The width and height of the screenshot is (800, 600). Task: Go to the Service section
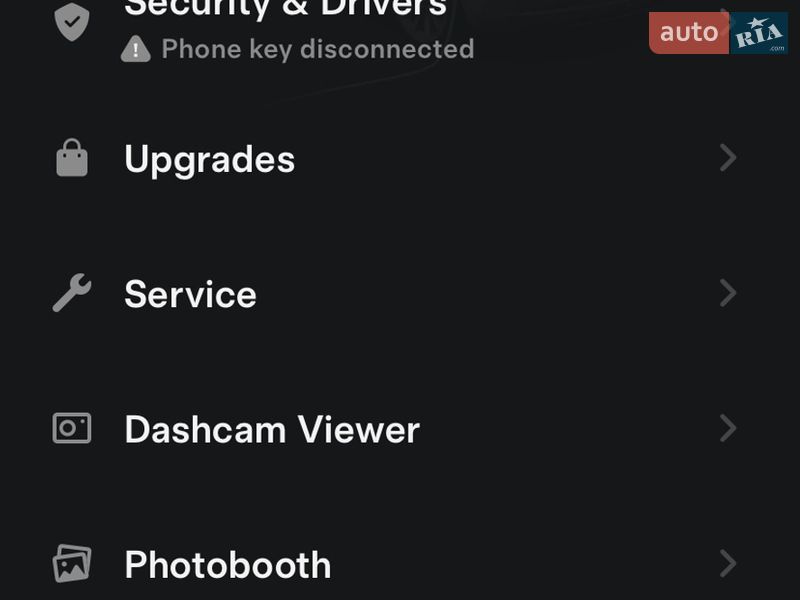(x=190, y=294)
